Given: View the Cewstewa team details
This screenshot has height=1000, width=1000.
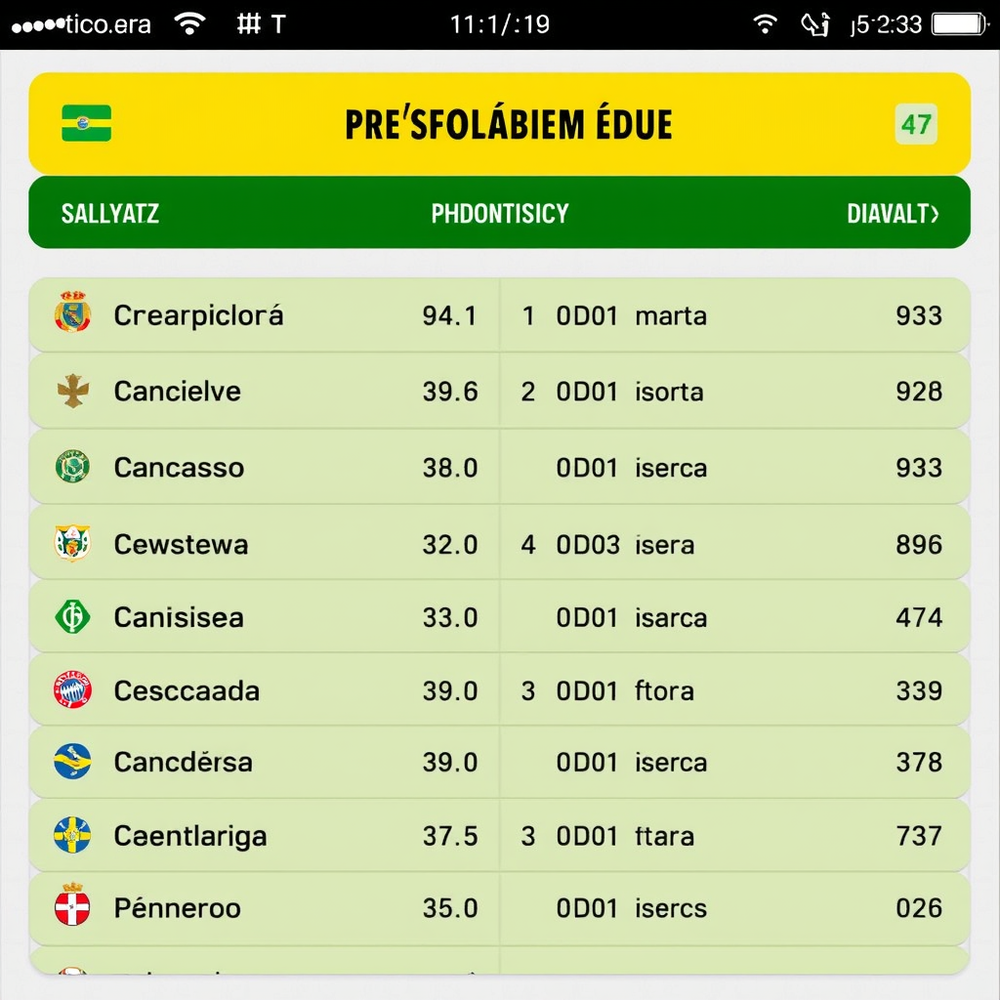Looking at the screenshot, I should [181, 544].
